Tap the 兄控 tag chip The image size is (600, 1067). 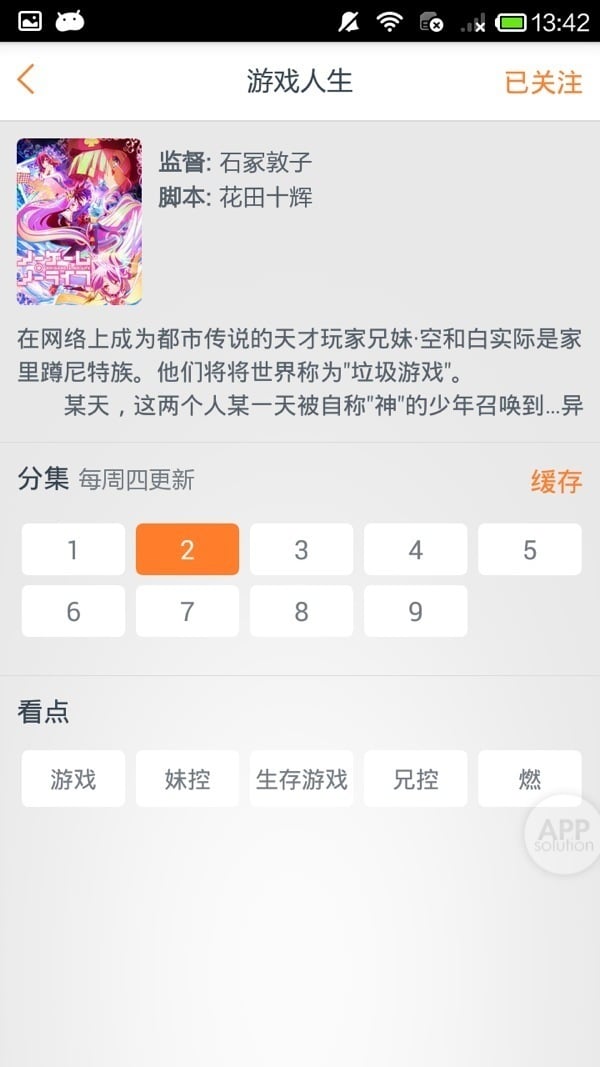point(415,779)
